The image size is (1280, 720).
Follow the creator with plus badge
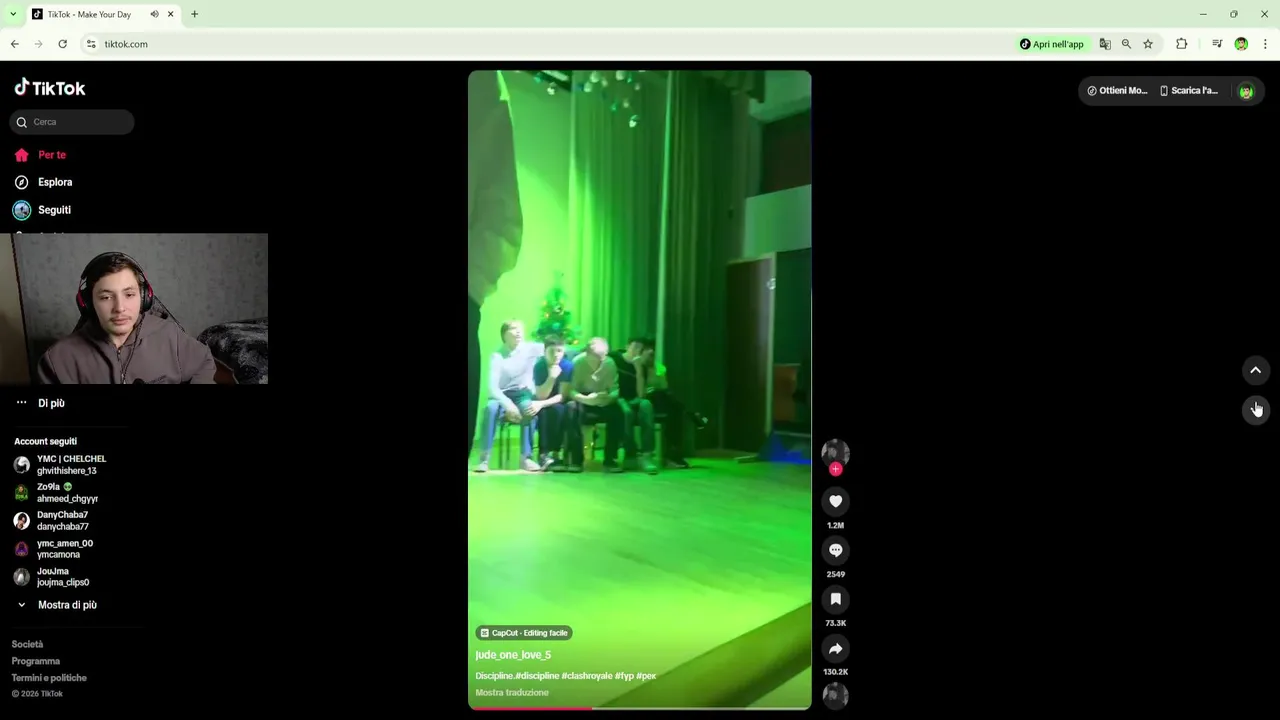pos(835,469)
